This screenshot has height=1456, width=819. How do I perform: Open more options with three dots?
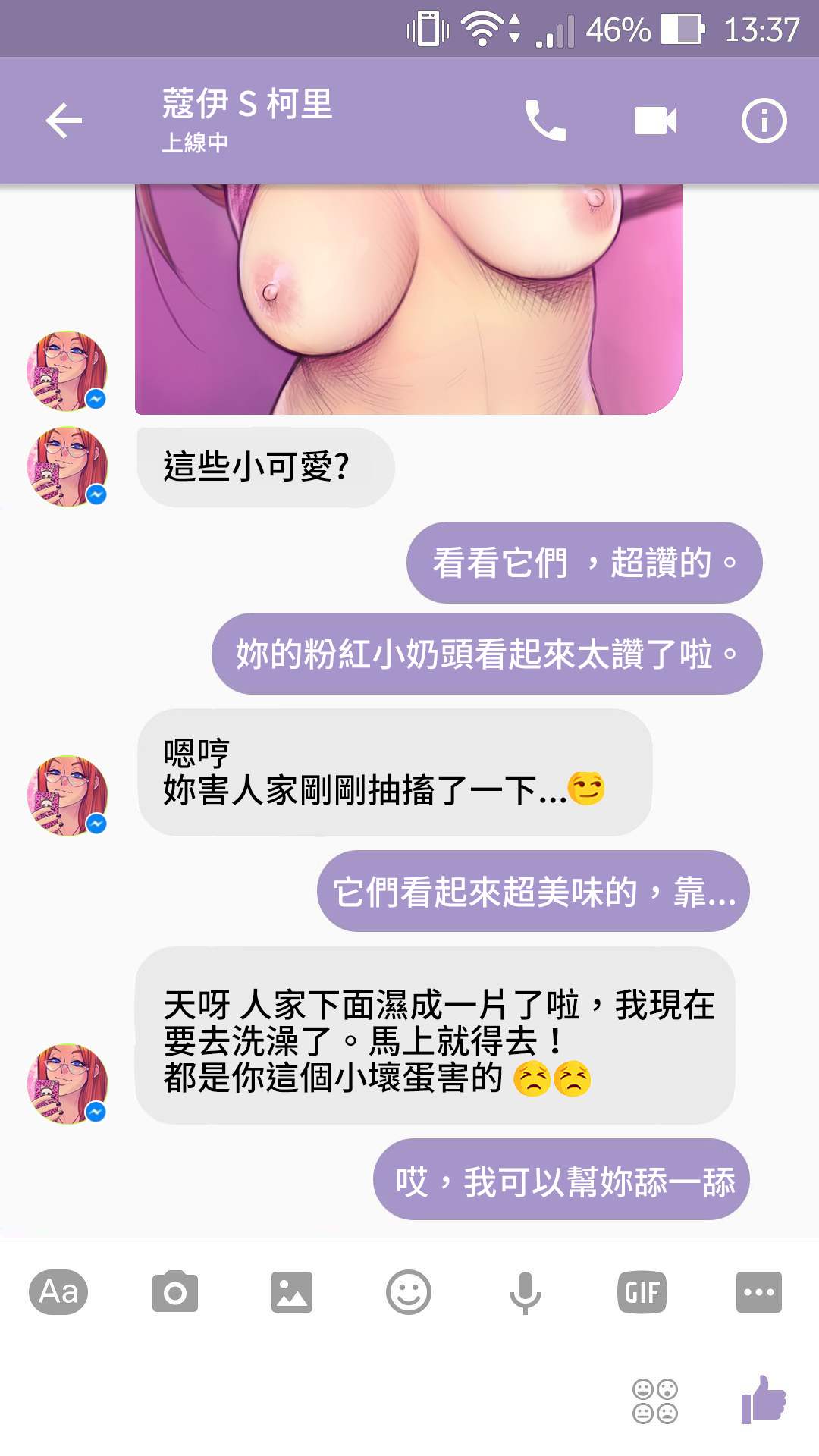(x=759, y=1292)
